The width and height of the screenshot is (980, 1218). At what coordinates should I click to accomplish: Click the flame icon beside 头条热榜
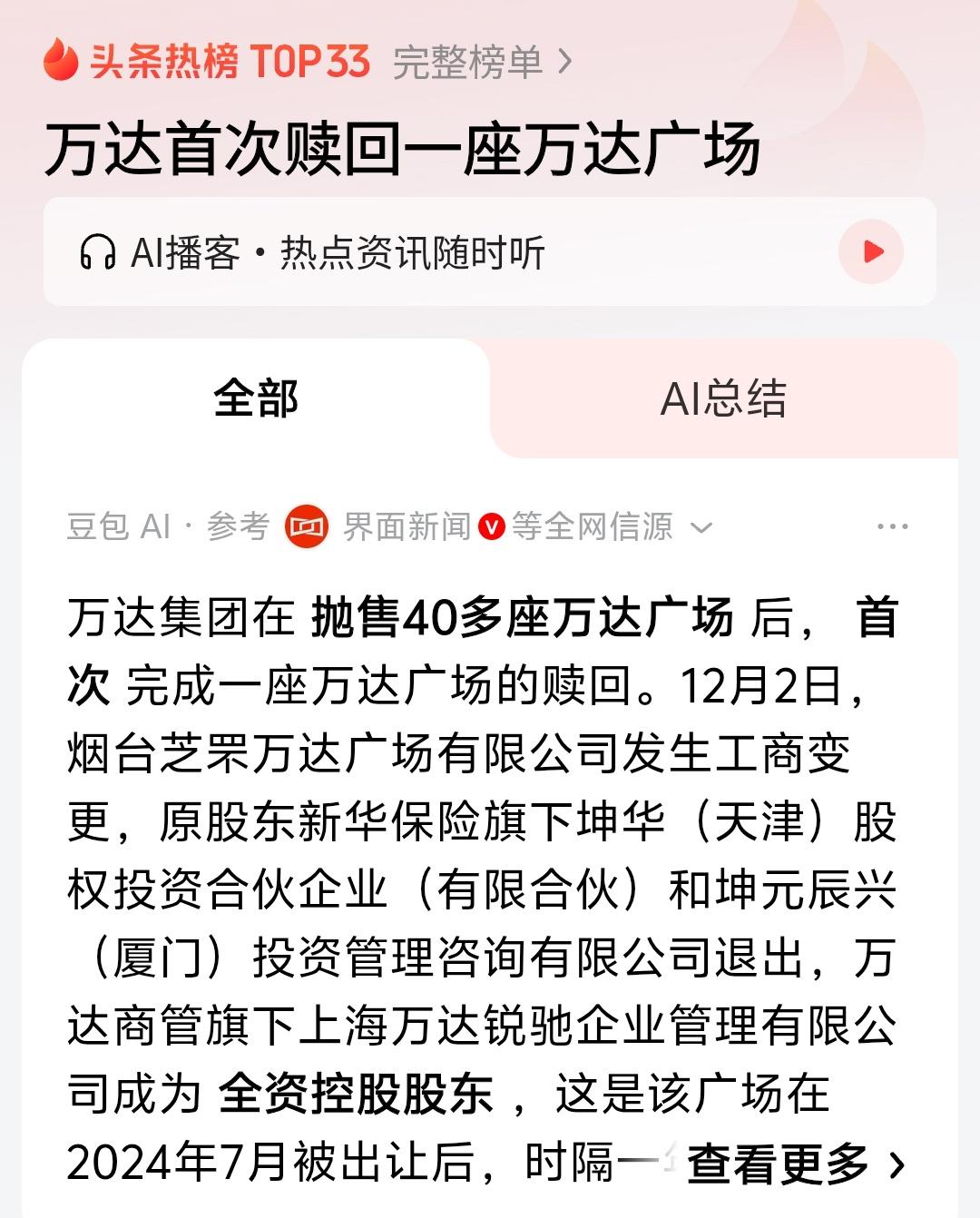tap(60, 62)
